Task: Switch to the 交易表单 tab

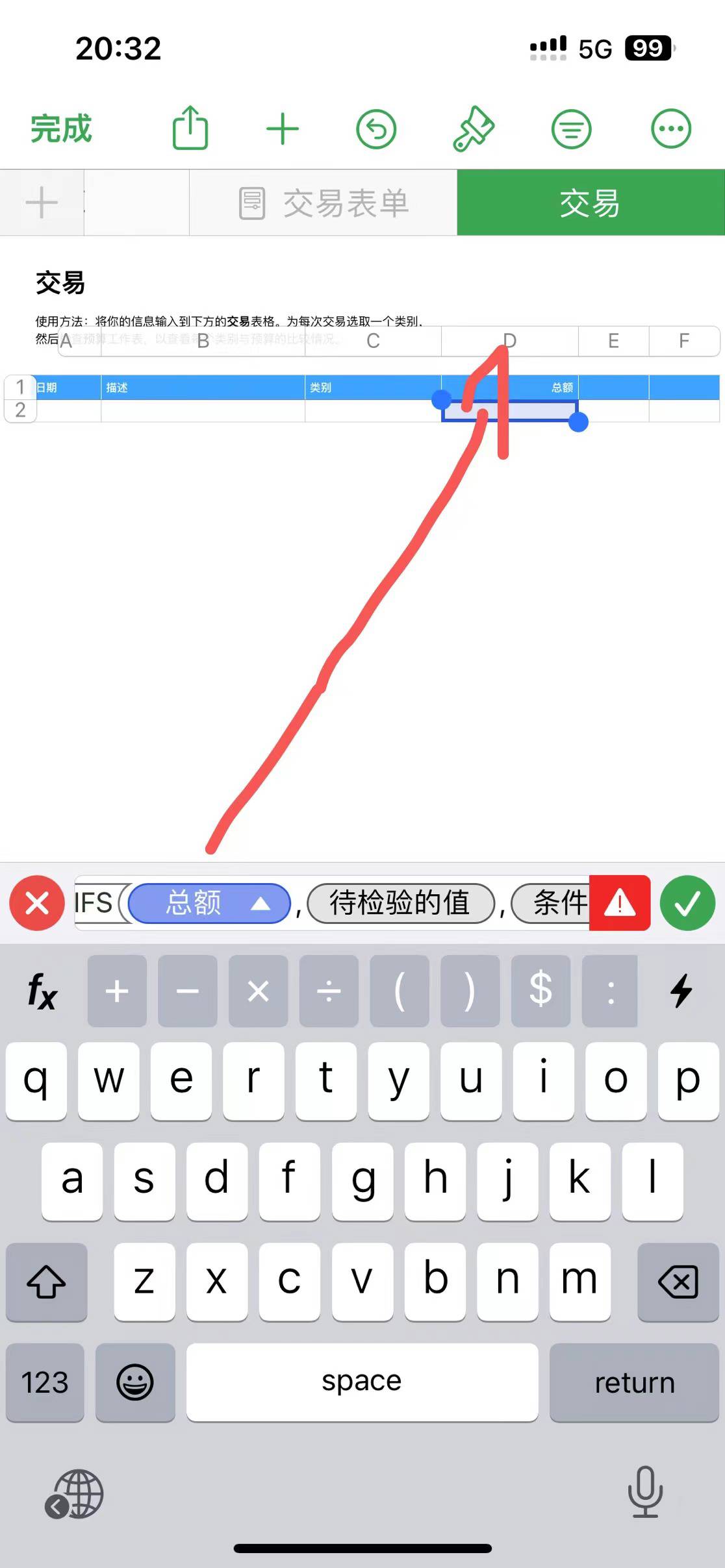Action: (324, 203)
